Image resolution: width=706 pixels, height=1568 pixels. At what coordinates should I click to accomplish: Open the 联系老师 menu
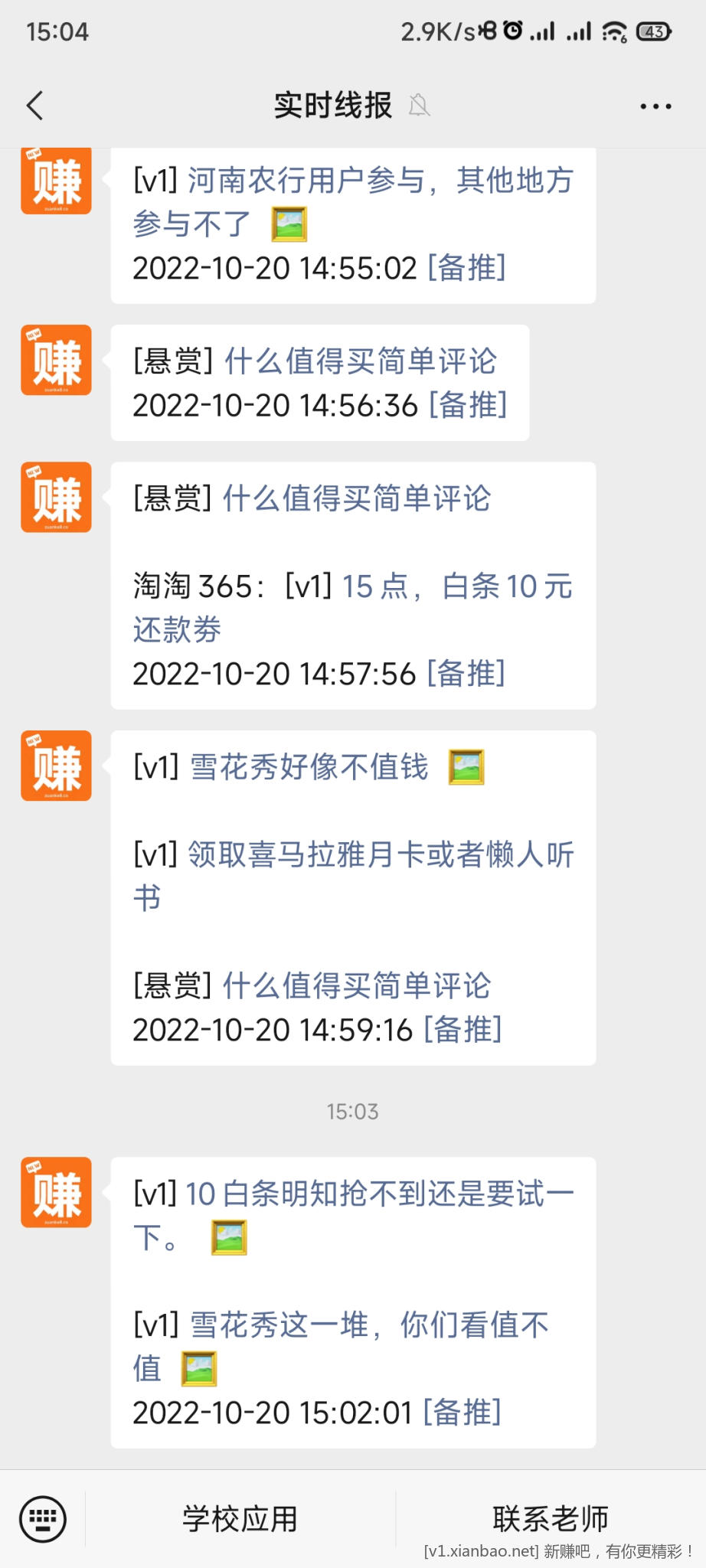[550, 1519]
